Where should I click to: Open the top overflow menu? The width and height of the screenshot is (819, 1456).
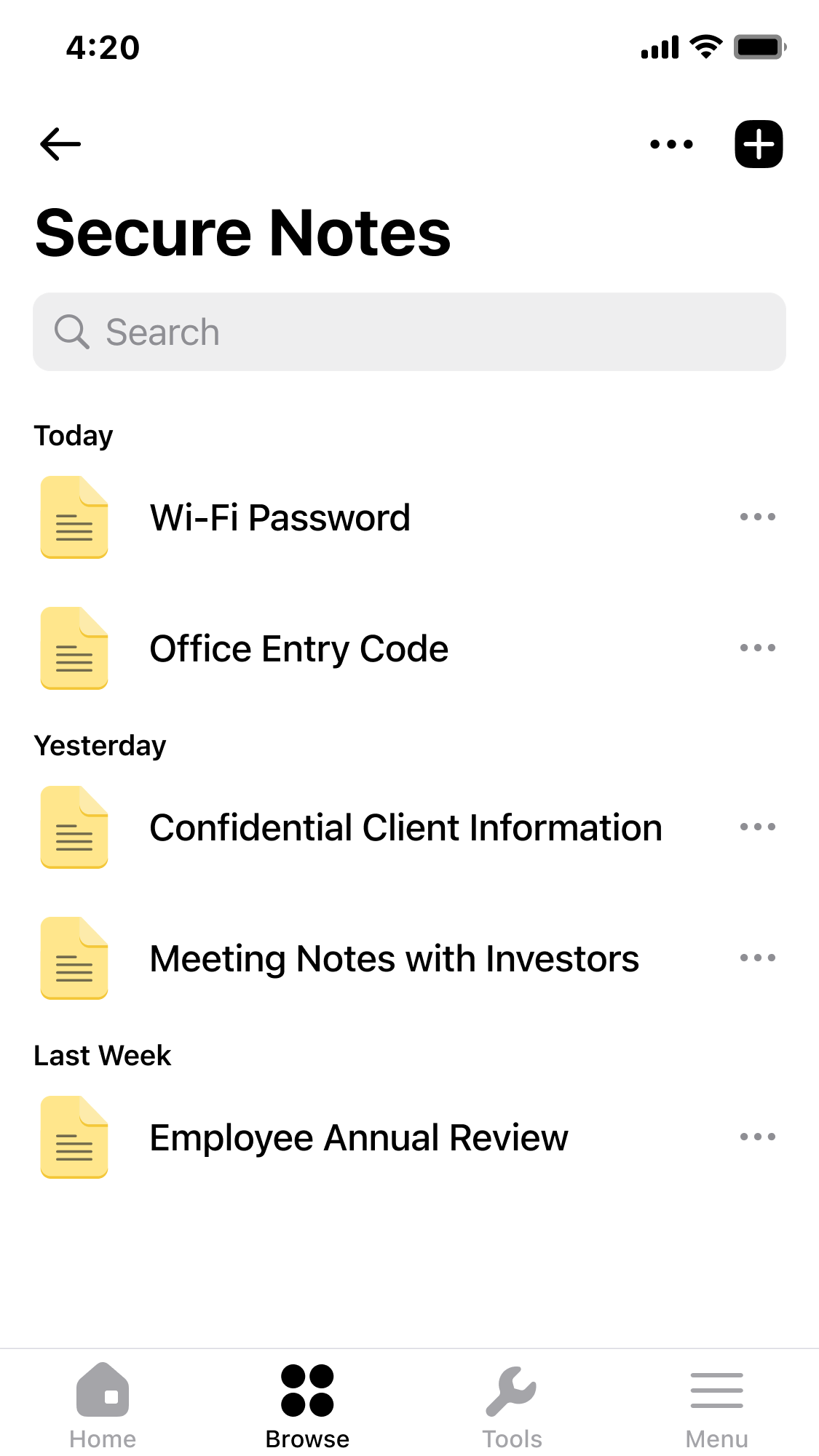(671, 144)
